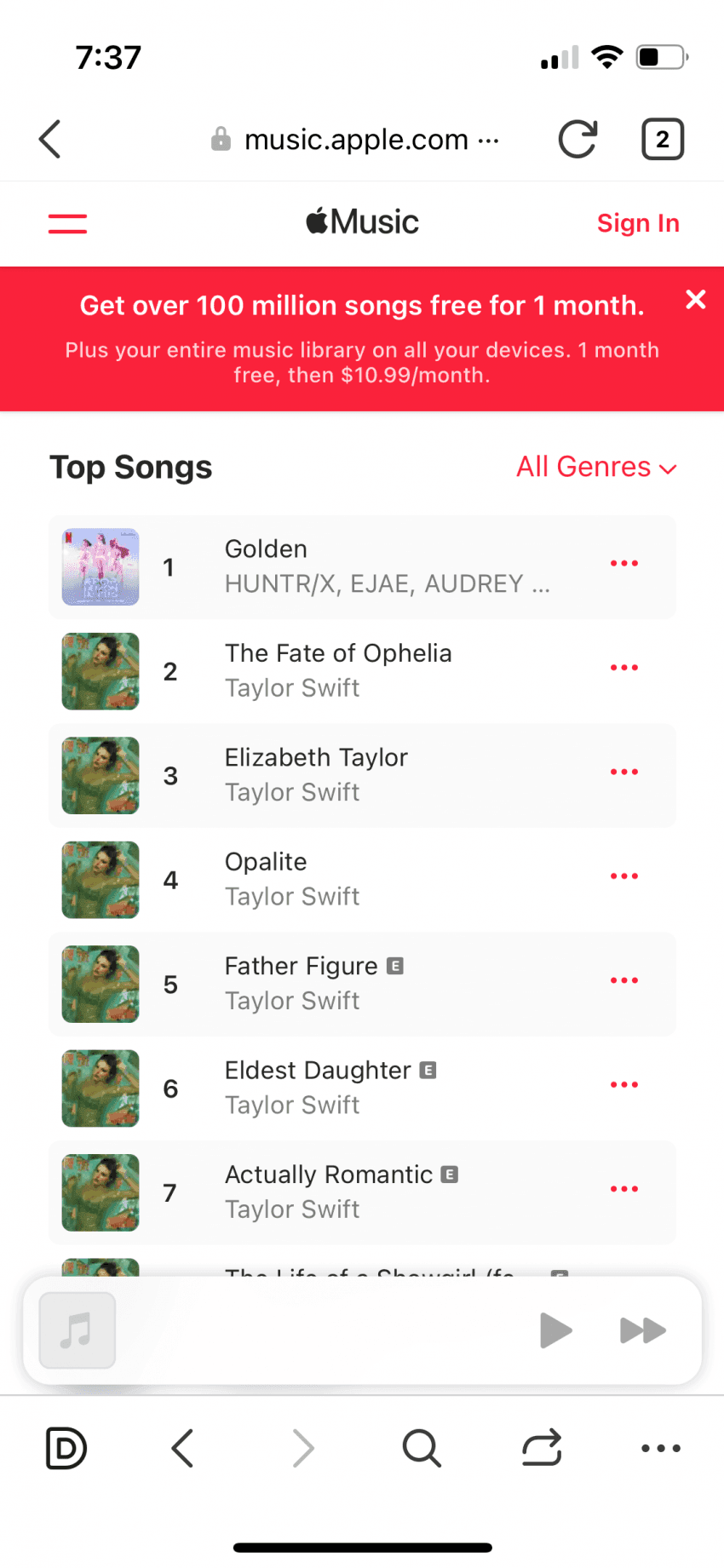Expand the All Genres dropdown
This screenshot has width=724, height=1568.
pyautogui.click(x=596, y=467)
